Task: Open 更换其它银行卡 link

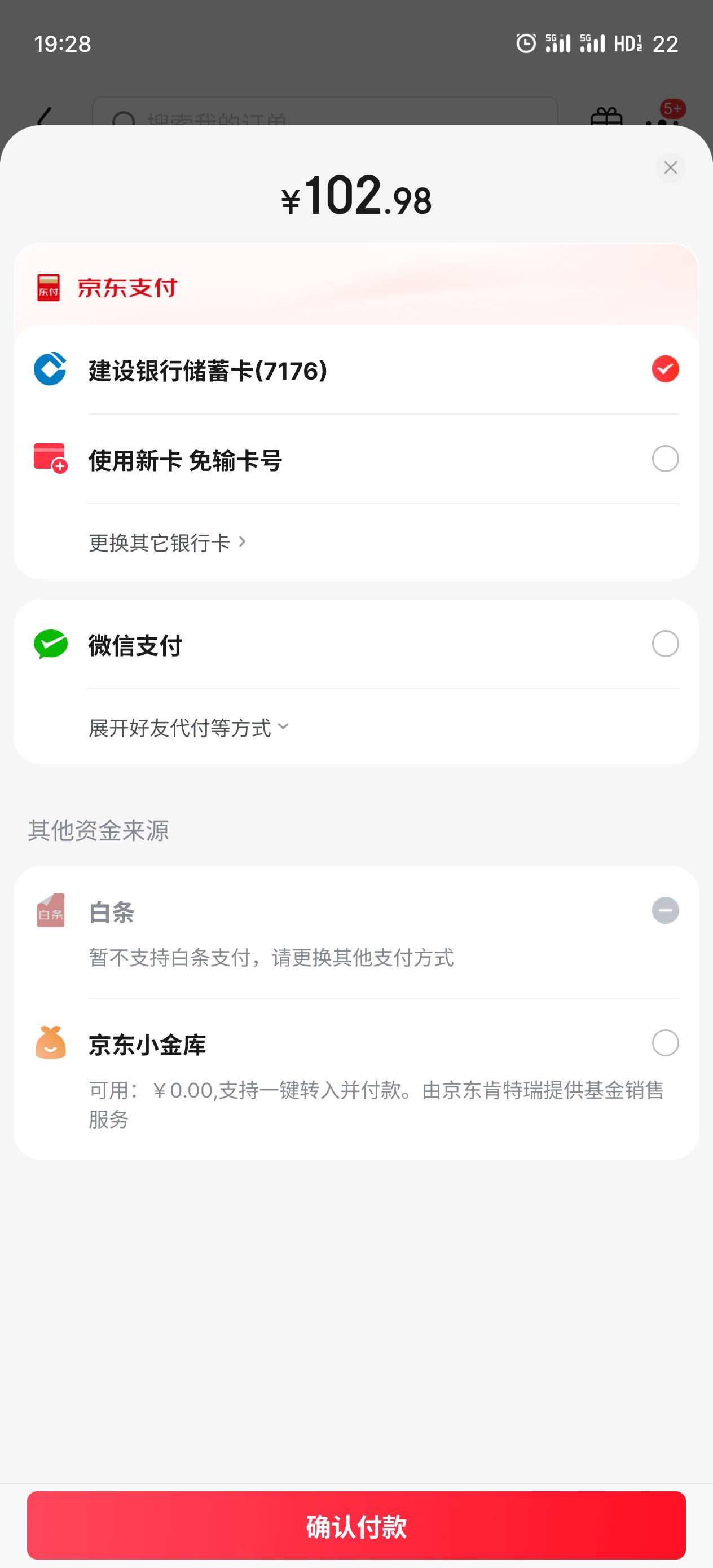Action: [168, 543]
